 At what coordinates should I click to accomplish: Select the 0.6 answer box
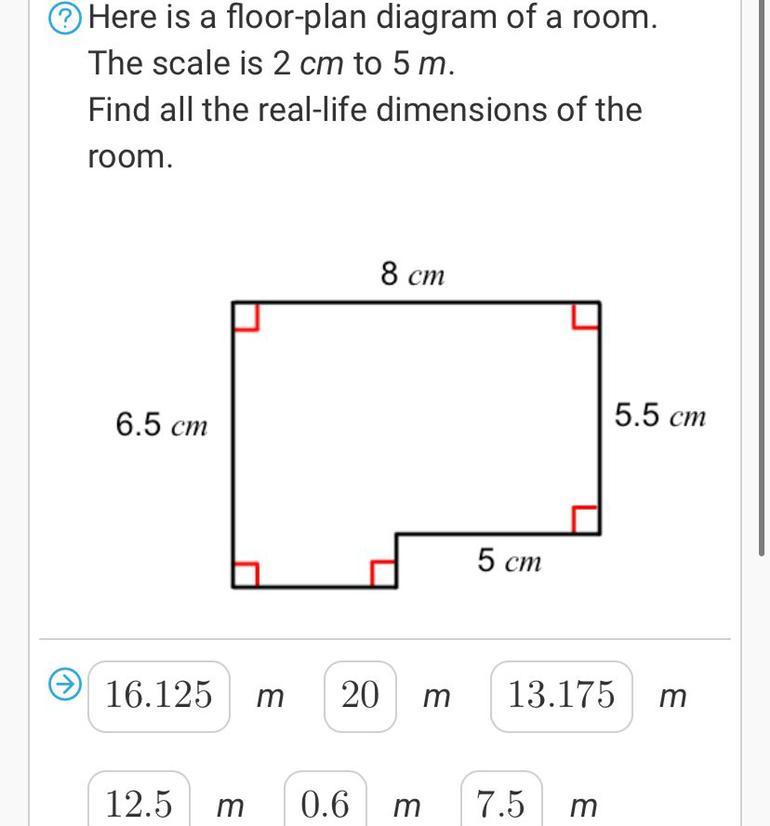[325, 799]
